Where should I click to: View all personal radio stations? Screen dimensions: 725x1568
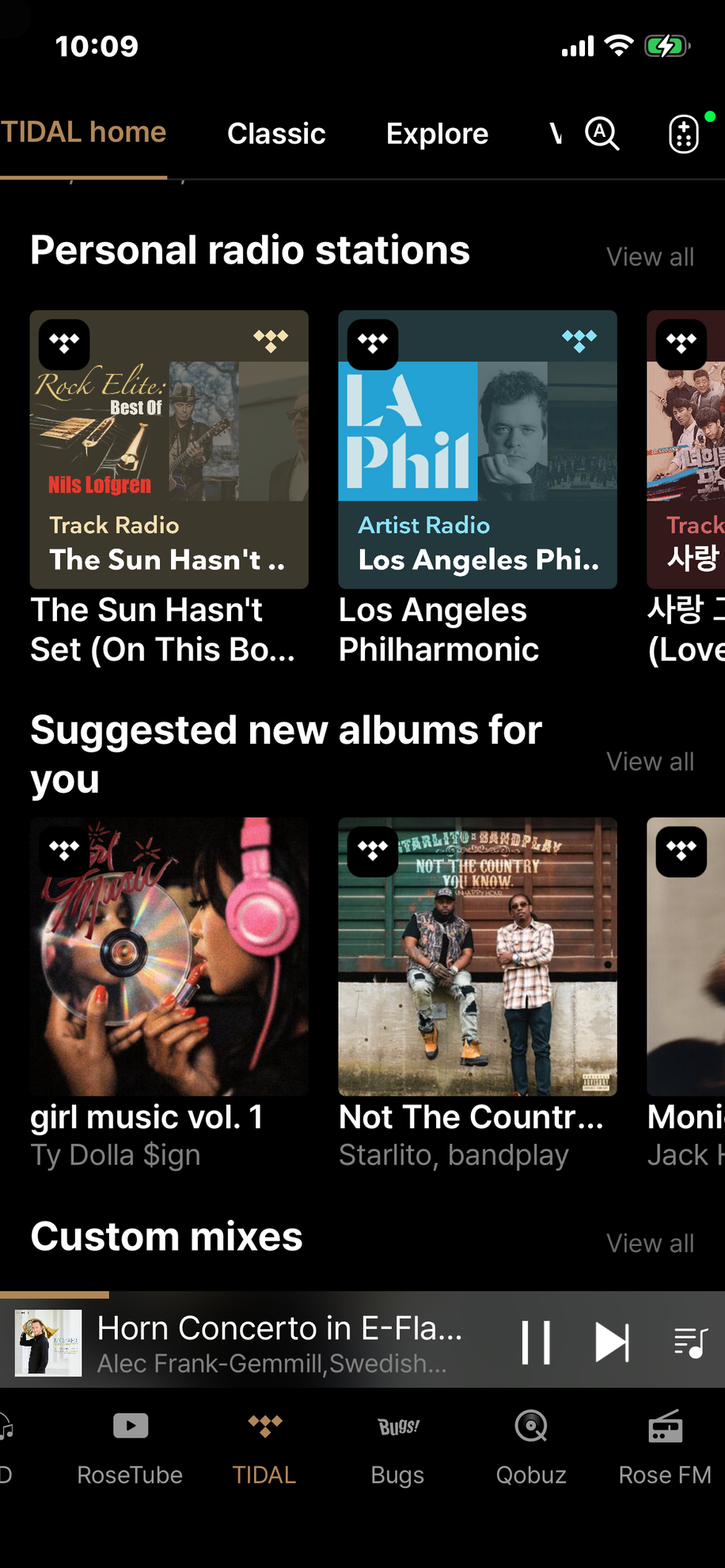pyautogui.click(x=650, y=257)
